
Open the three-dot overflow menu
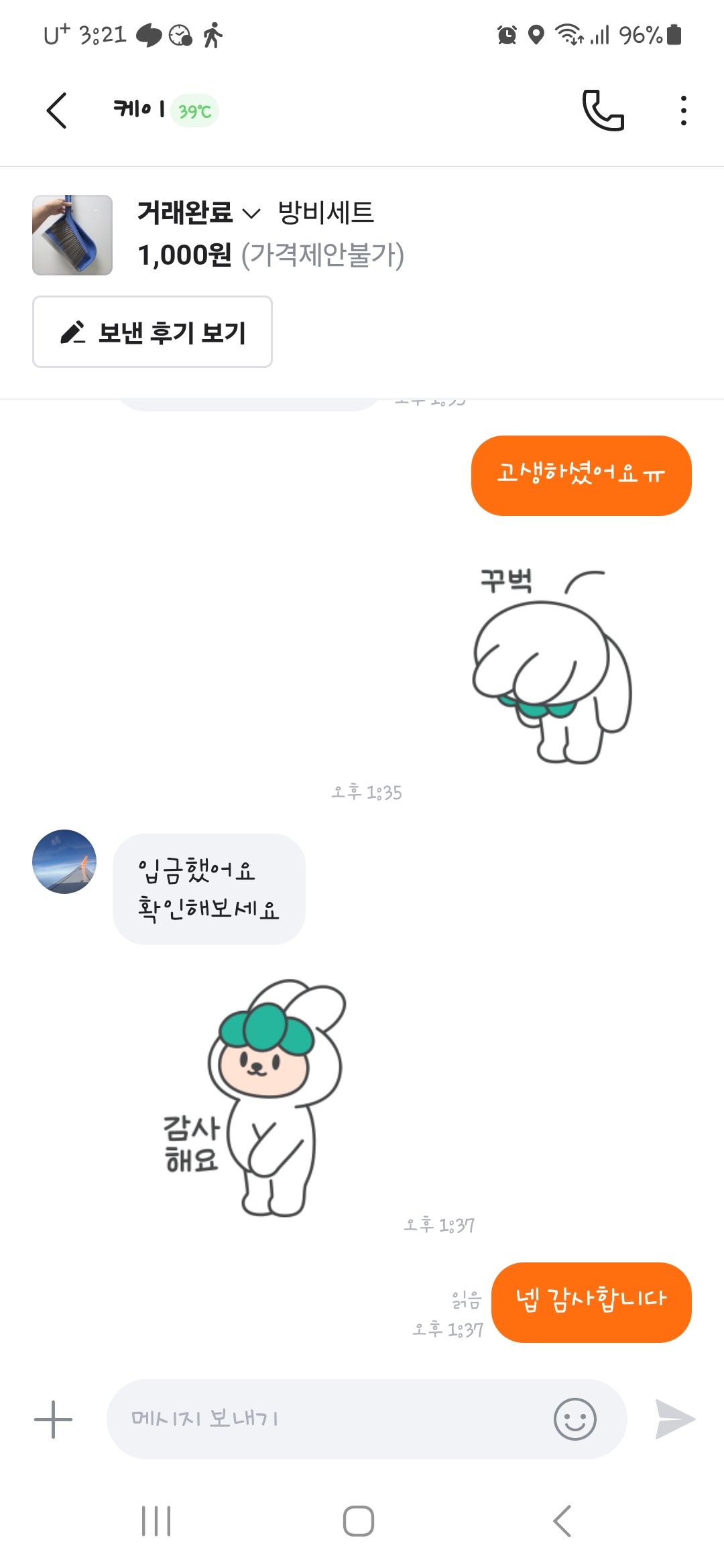(x=683, y=111)
